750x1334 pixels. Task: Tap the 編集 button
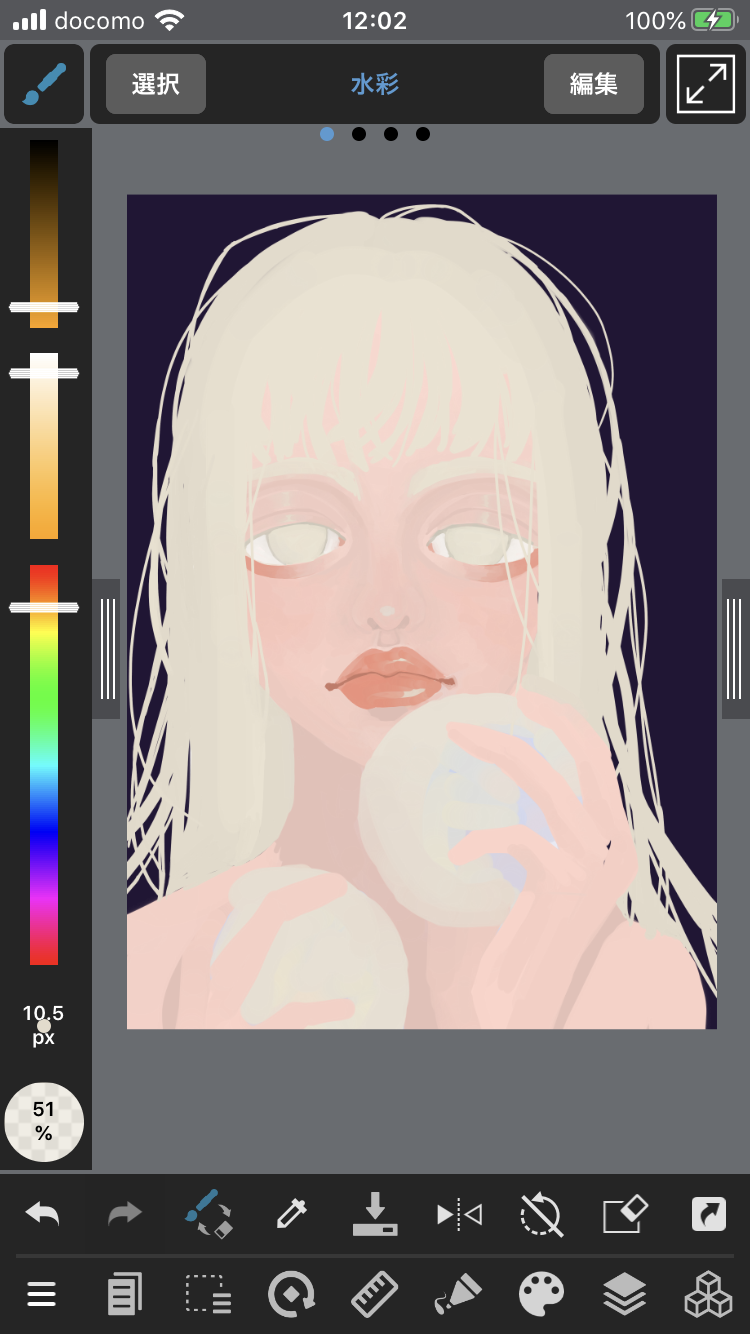[x=593, y=84]
